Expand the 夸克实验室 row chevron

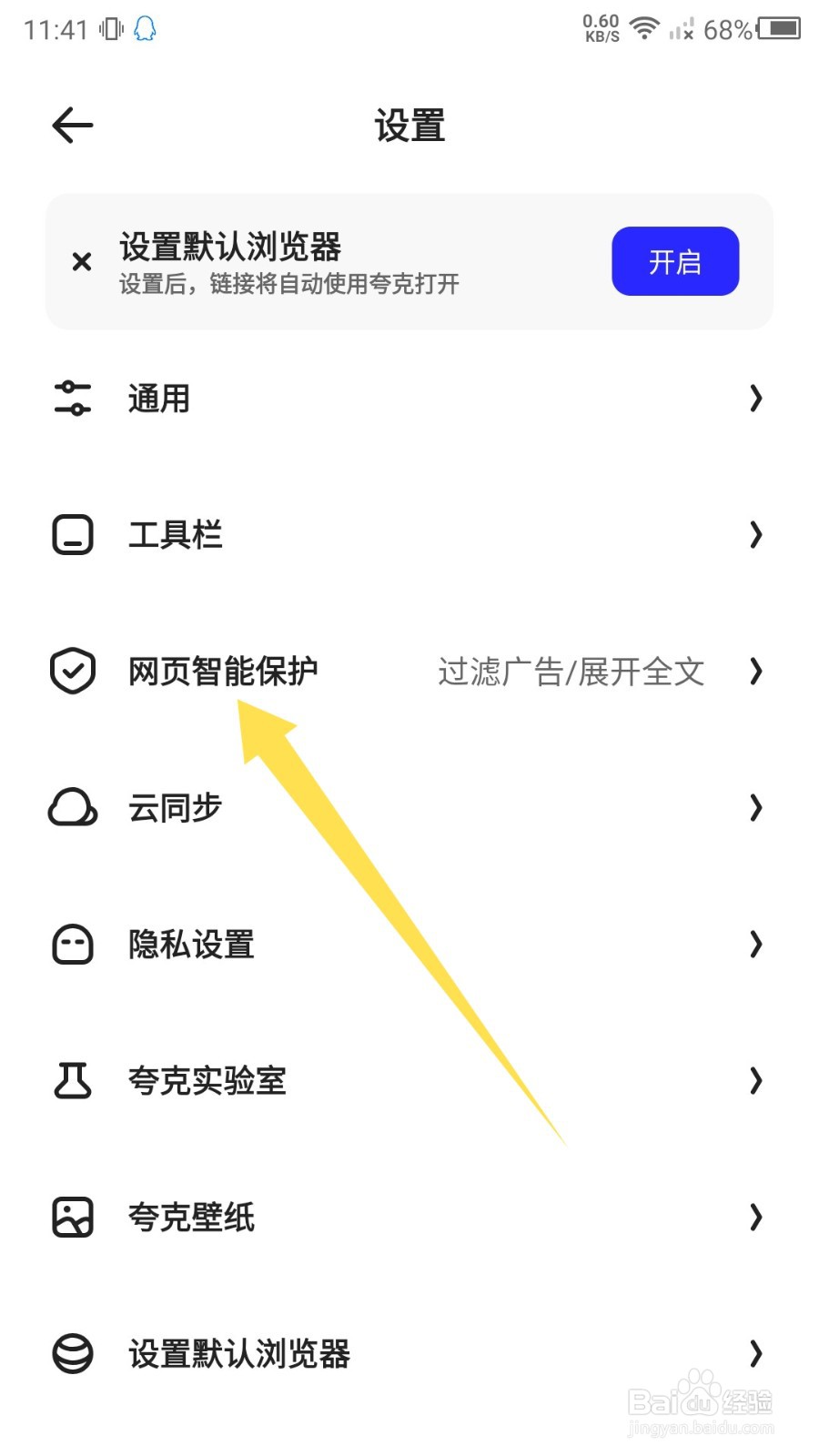tap(756, 1081)
